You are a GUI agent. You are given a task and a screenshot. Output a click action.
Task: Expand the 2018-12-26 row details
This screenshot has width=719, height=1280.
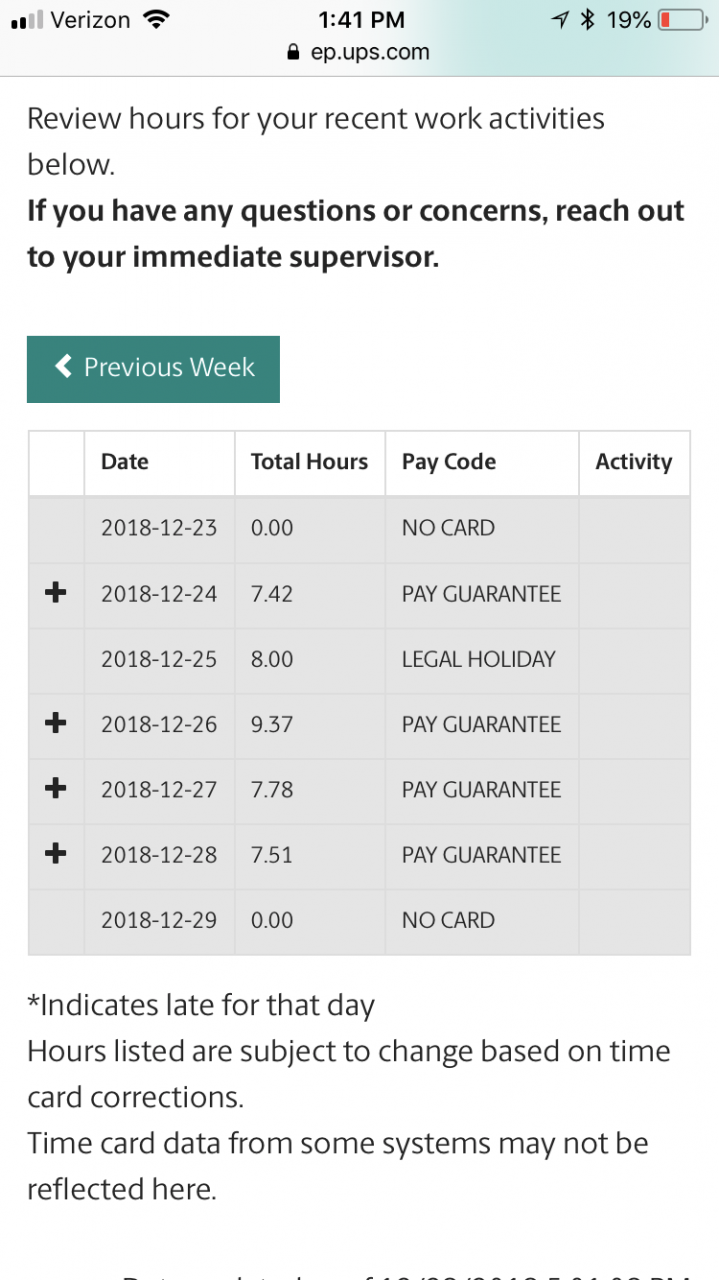(57, 723)
